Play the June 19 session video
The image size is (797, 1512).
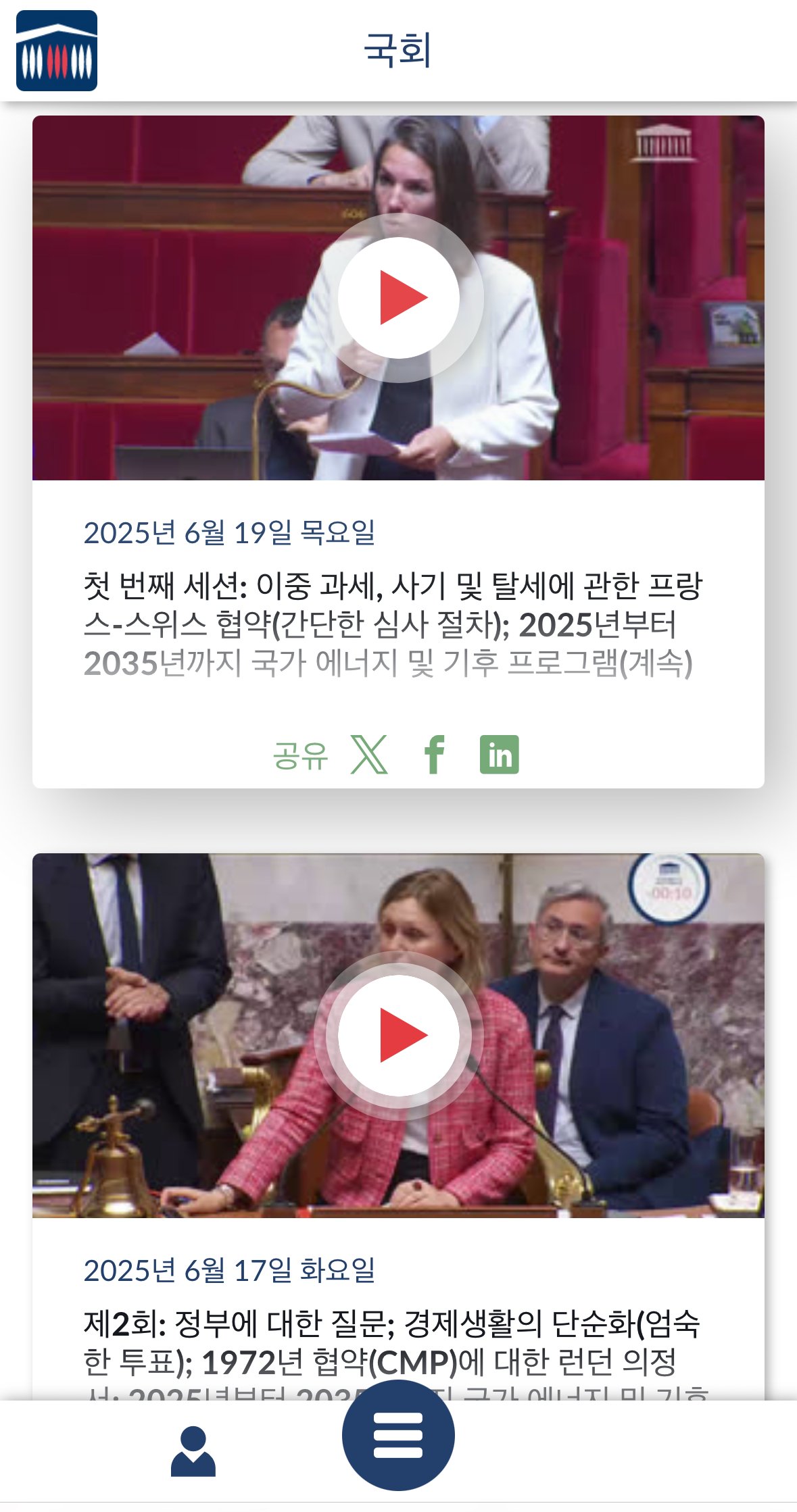pos(399,298)
